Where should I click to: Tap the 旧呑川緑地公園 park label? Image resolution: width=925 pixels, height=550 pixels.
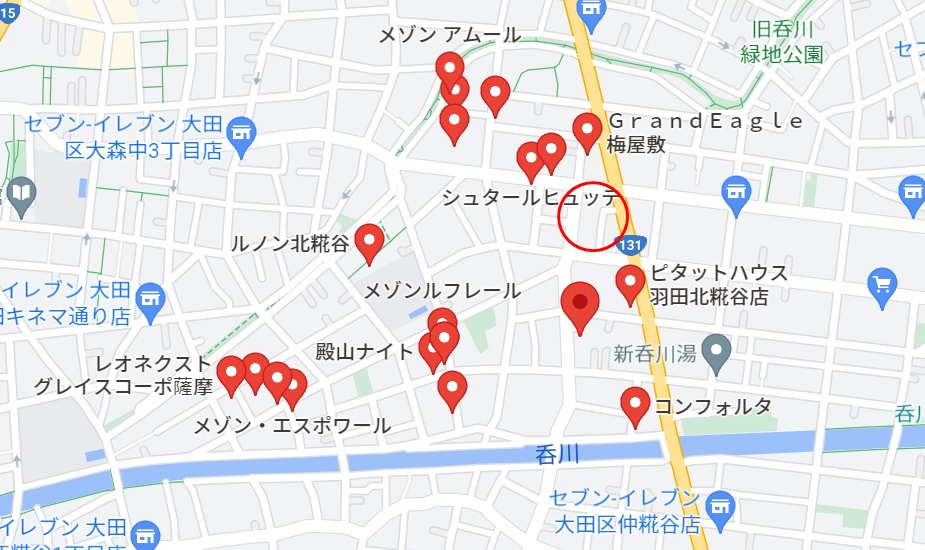781,45
